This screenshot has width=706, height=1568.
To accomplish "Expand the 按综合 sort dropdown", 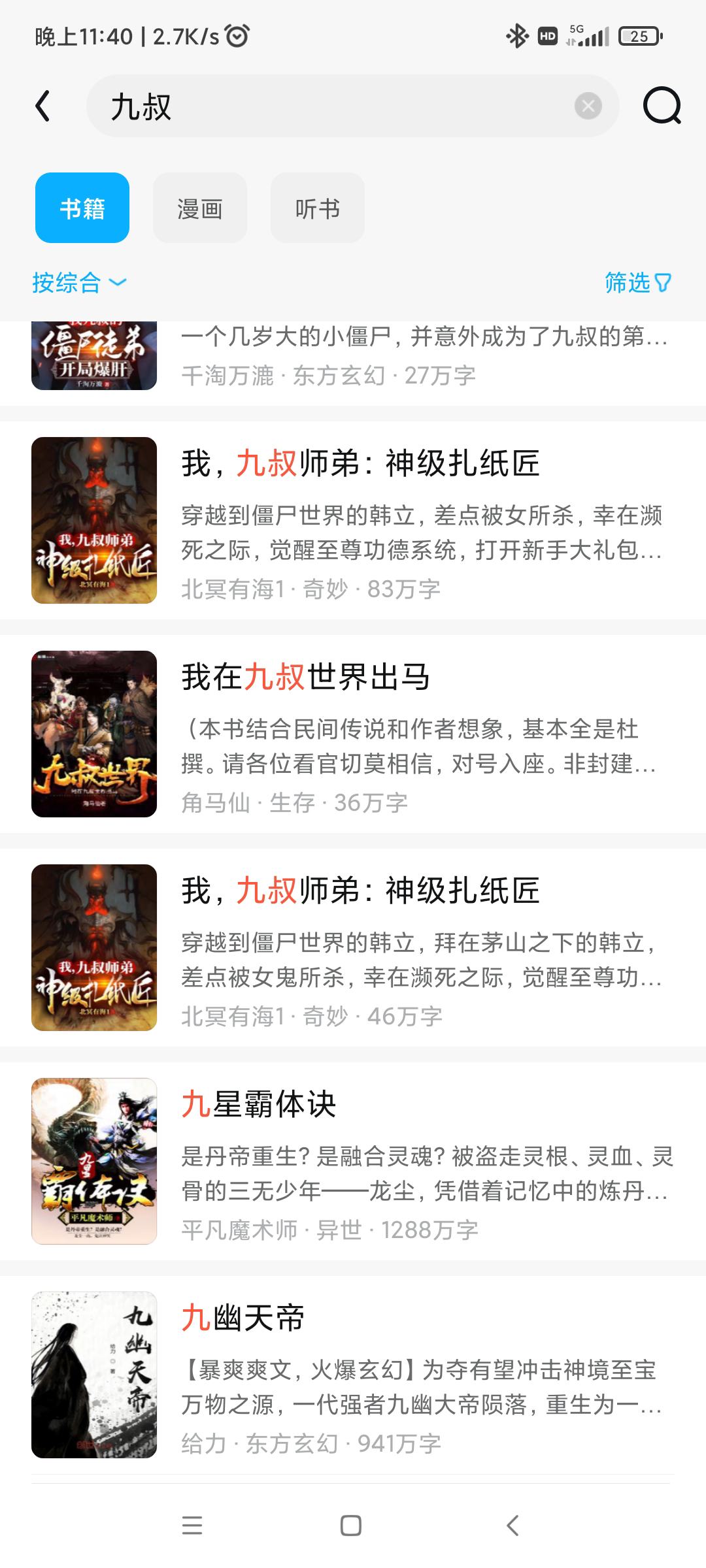I will coord(79,283).
